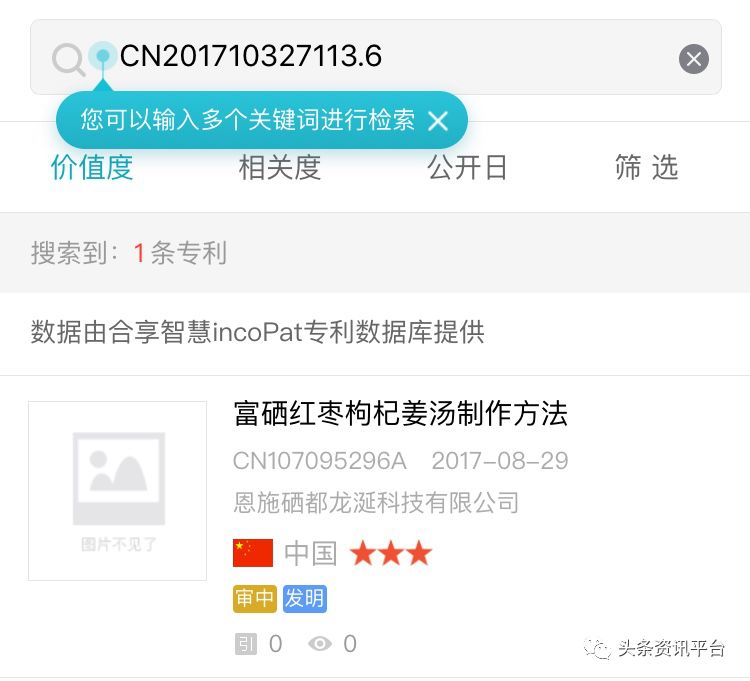Sort results by 价值度
Screen dimensions: 750x681
[92, 167]
